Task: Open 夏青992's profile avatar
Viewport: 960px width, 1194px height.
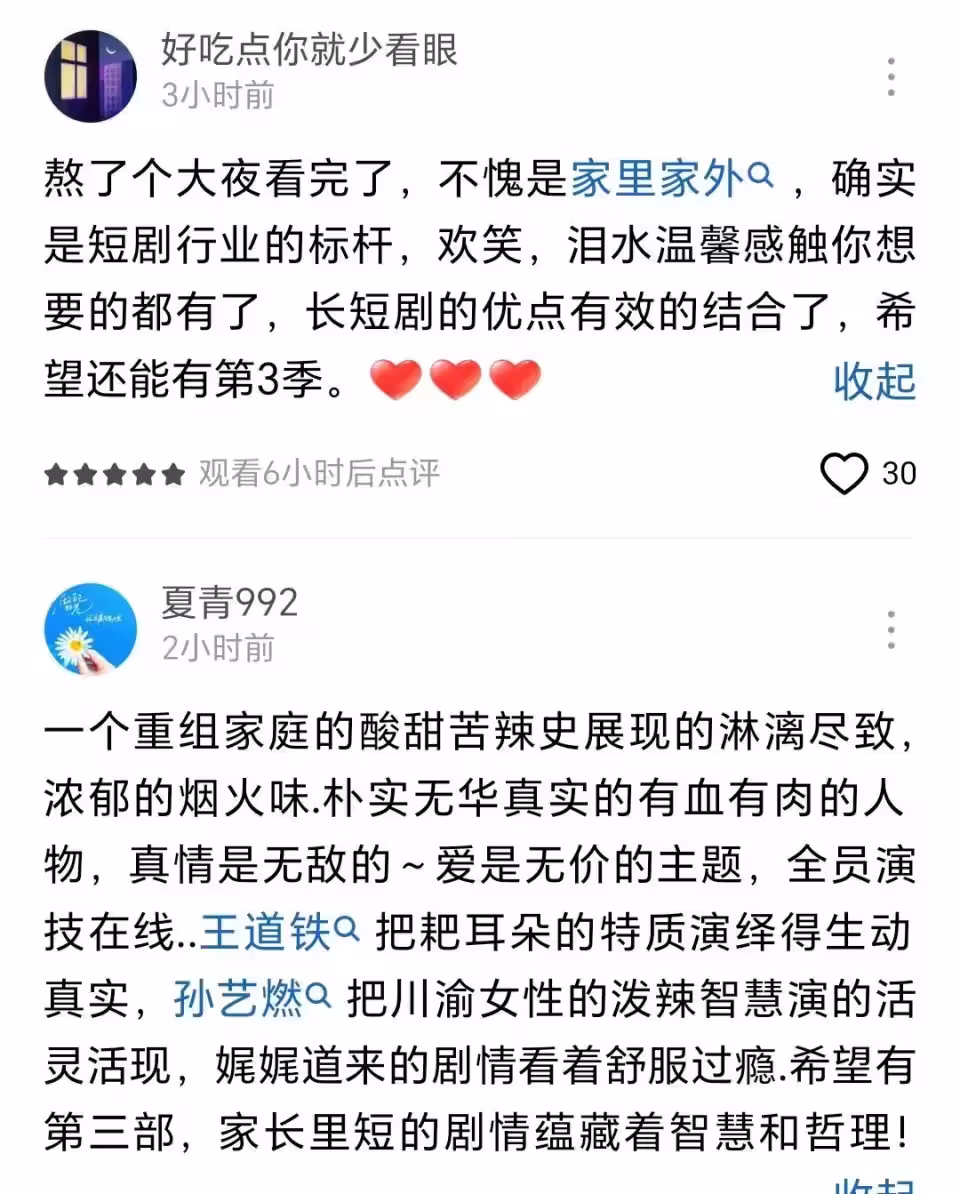Action: click(x=90, y=630)
